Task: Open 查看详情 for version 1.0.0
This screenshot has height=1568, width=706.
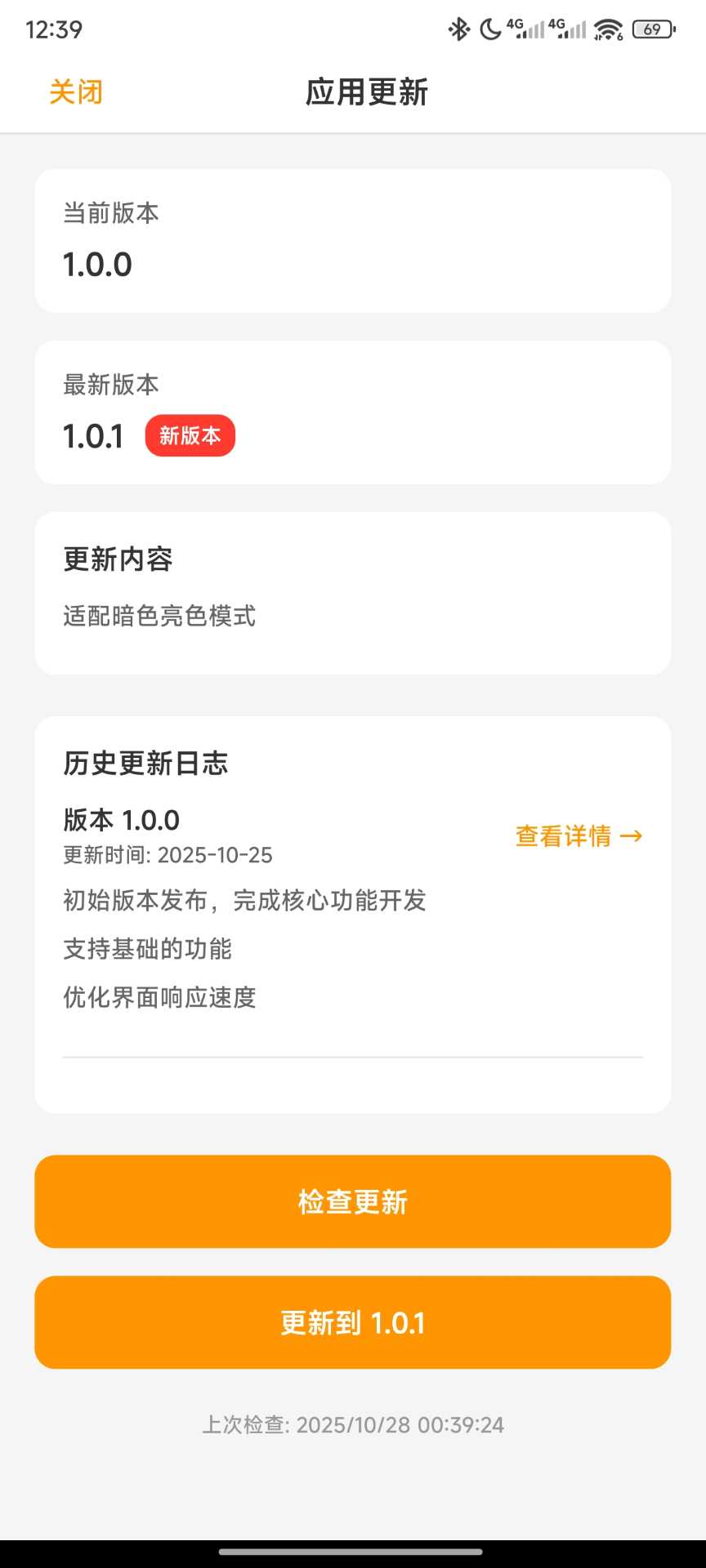Action: tap(579, 836)
